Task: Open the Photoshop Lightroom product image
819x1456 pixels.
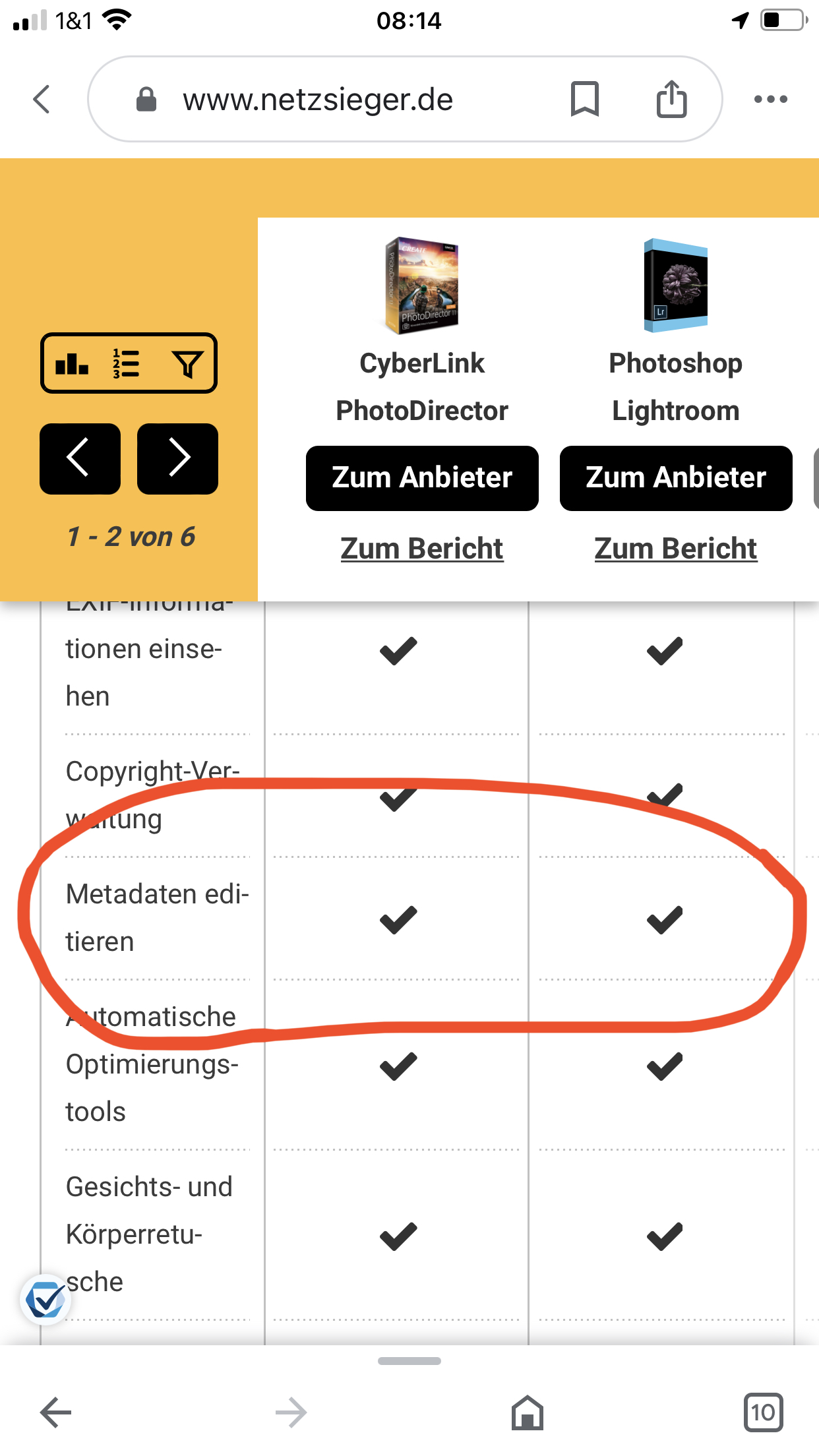Action: pos(676,286)
